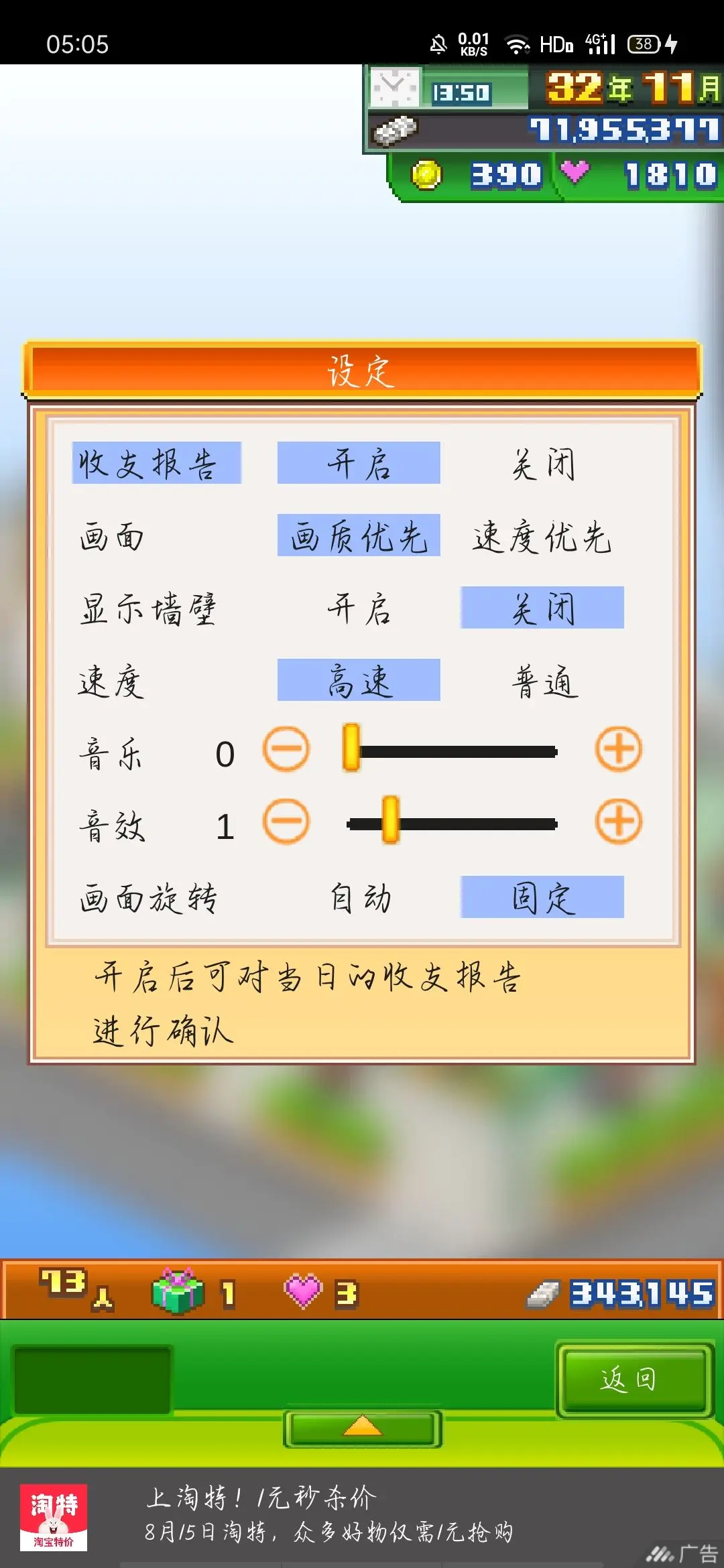The width and height of the screenshot is (724, 1568).
Task: Lower 音效 volume with the minus button
Action: tap(286, 822)
